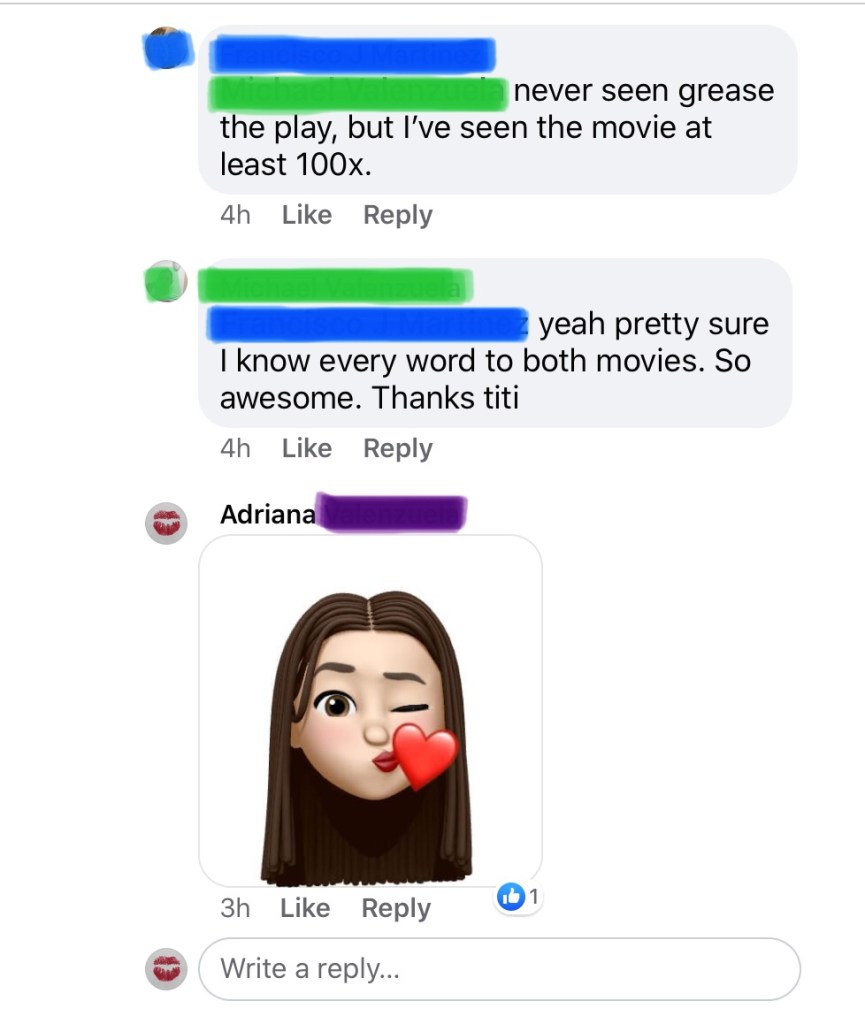This screenshot has height=1024, width=865.
Task: Reply to Adriana's memoji comment
Action: (x=396, y=908)
